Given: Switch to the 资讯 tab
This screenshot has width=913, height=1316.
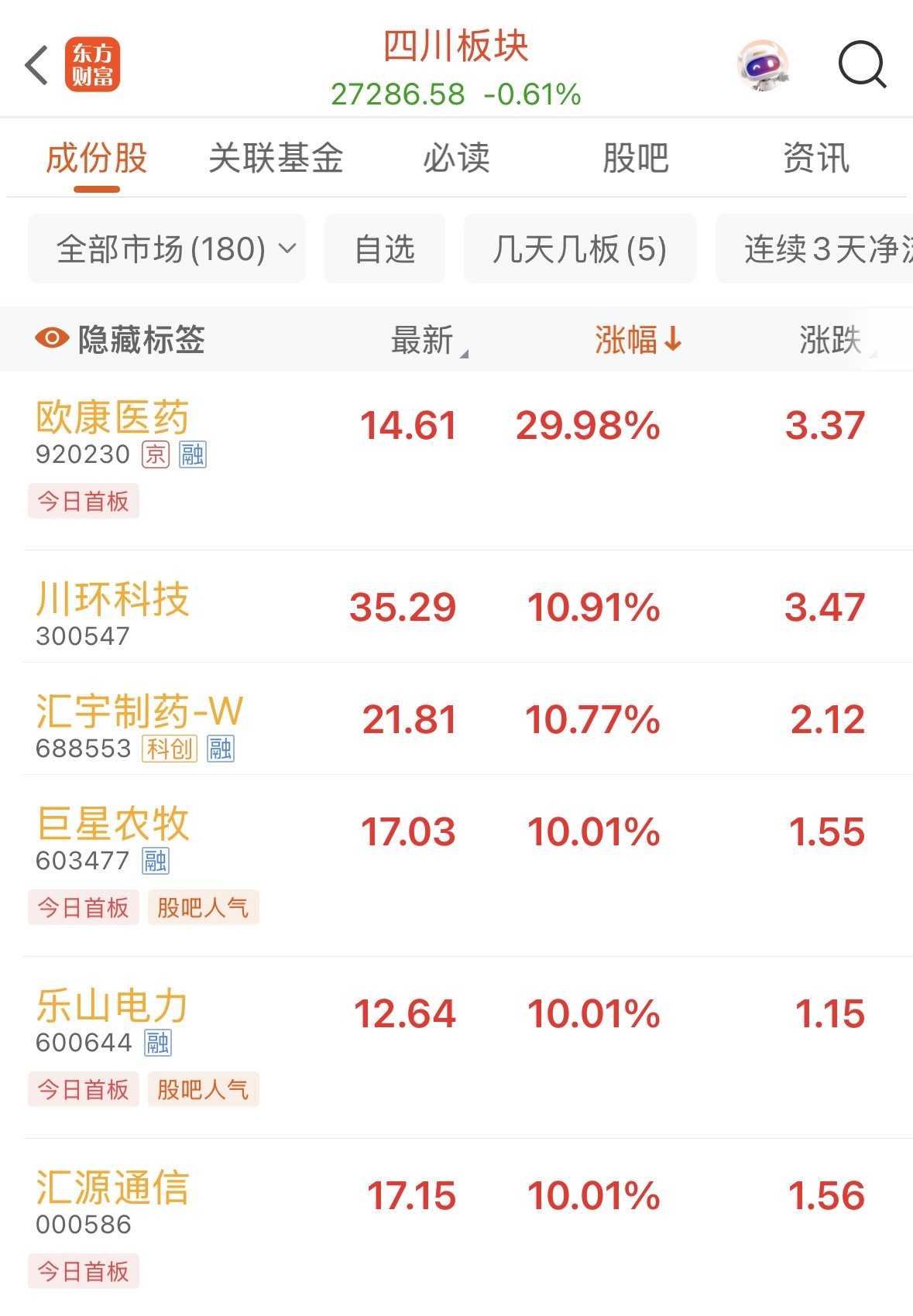Looking at the screenshot, I should pyautogui.click(x=815, y=159).
